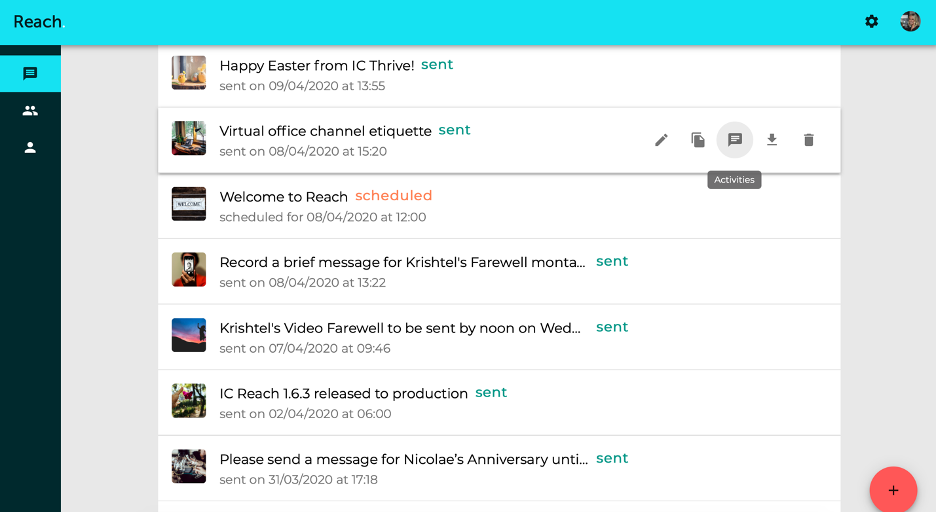
Task: Switch to the groups section in sidebar
Action: (x=30, y=111)
